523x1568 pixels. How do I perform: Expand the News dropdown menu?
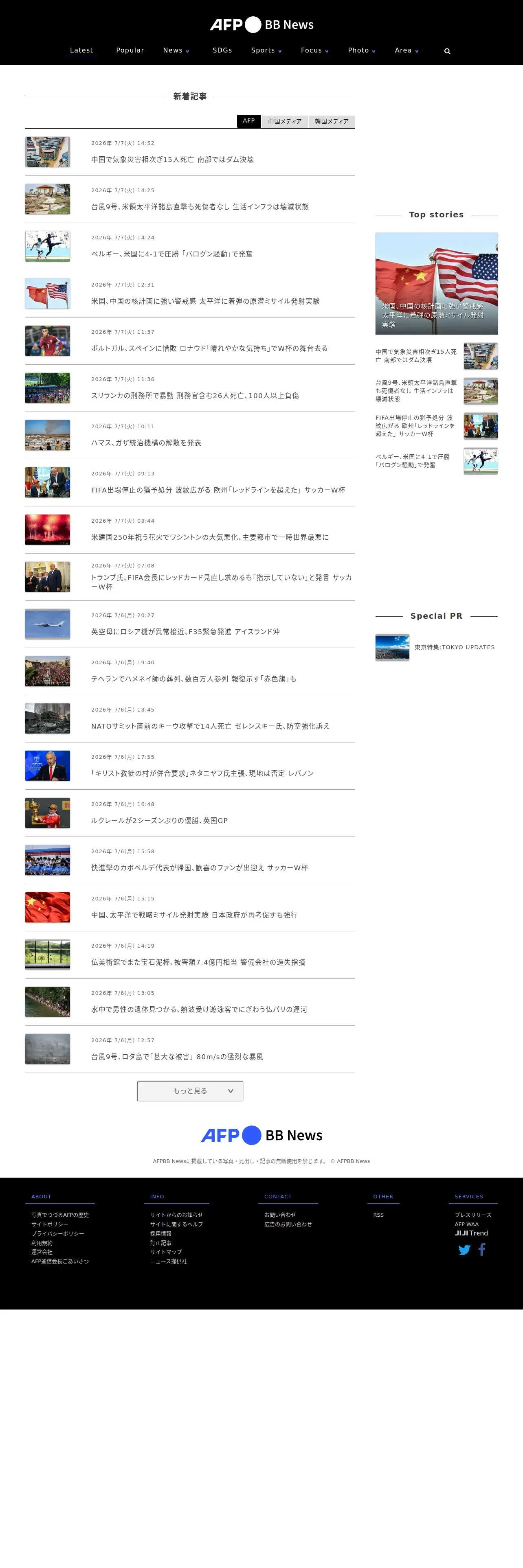point(176,50)
